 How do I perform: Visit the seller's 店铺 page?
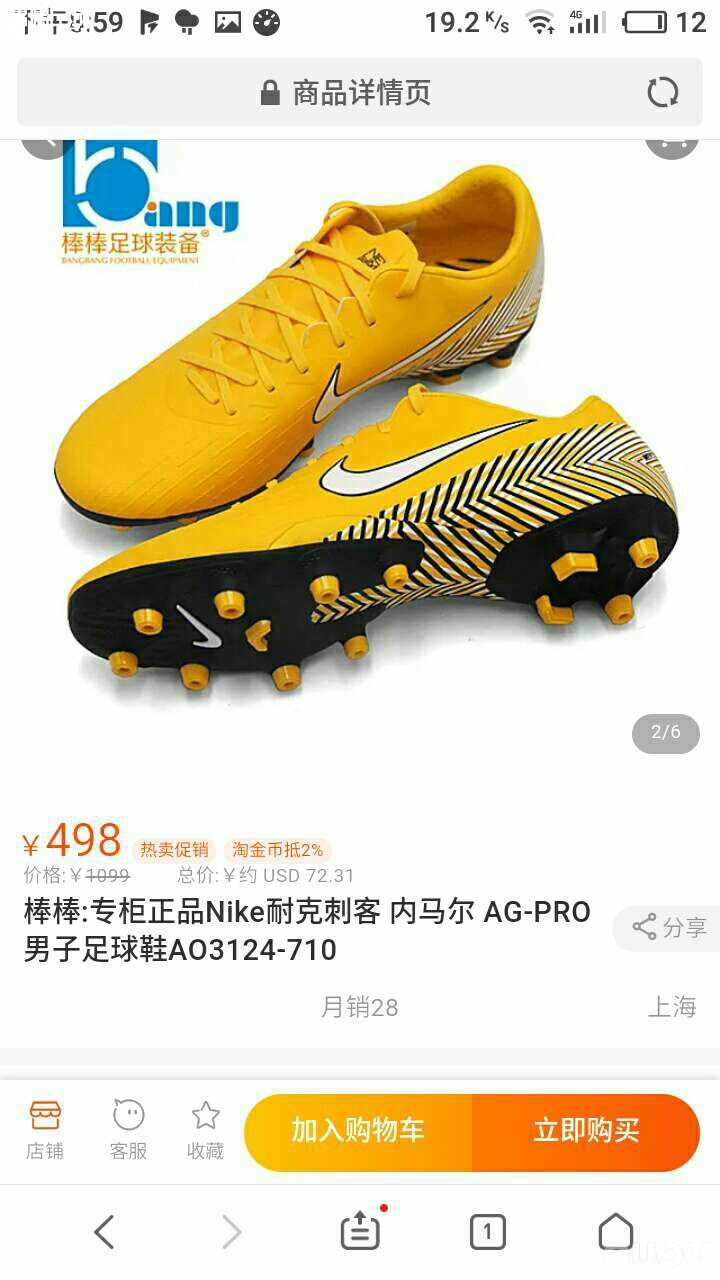point(45,1131)
